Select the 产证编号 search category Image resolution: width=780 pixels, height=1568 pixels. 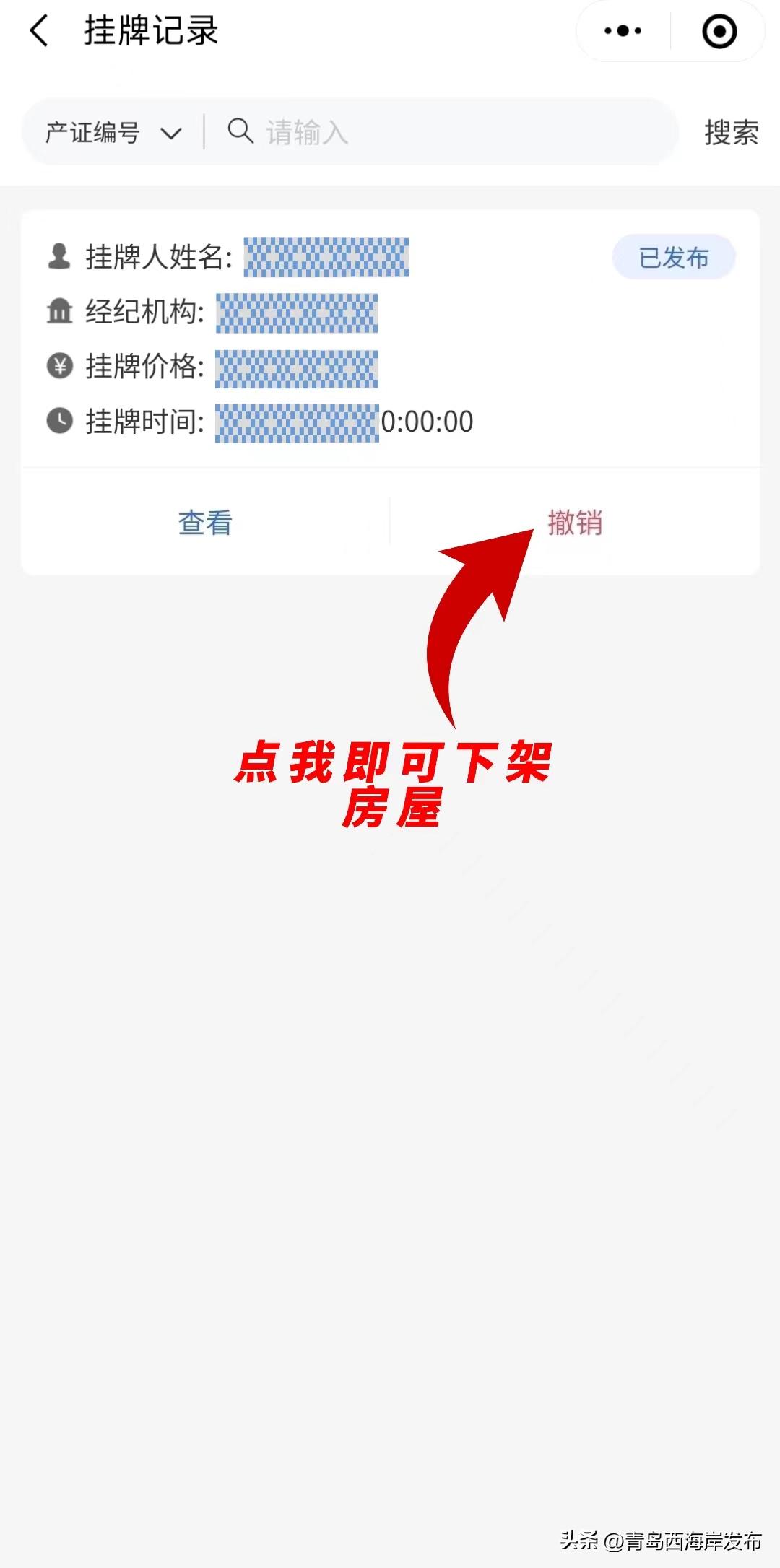pyautogui.click(x=90, y=131)
